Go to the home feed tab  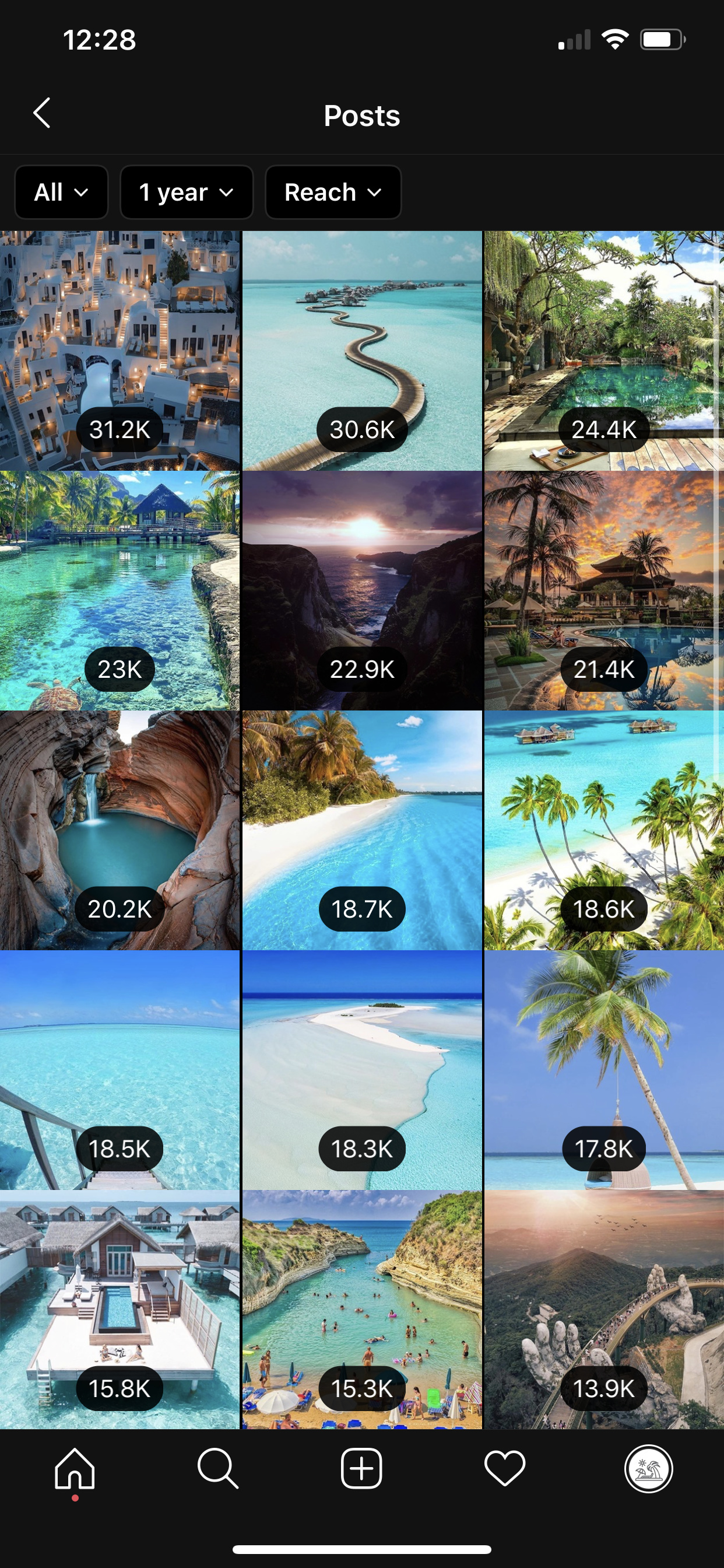pos(74,1469)
